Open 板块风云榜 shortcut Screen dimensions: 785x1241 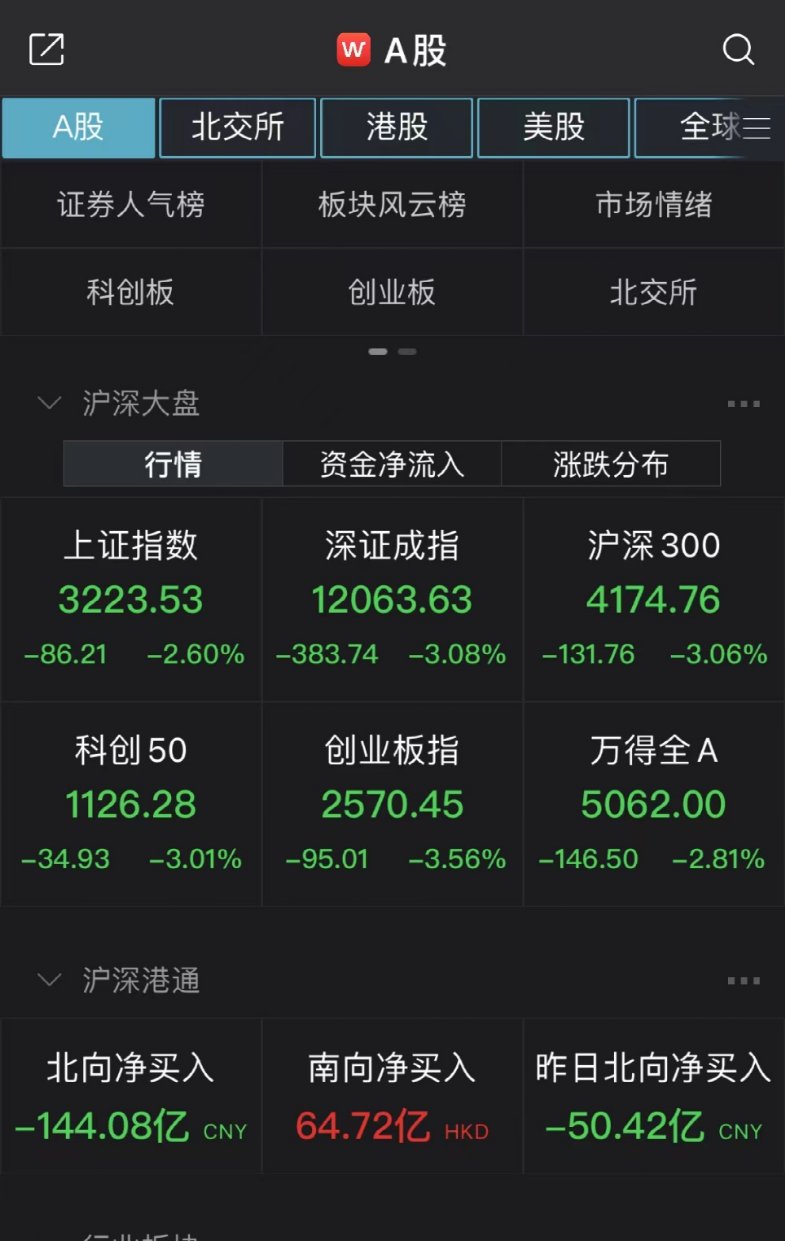tap(391, 204)
